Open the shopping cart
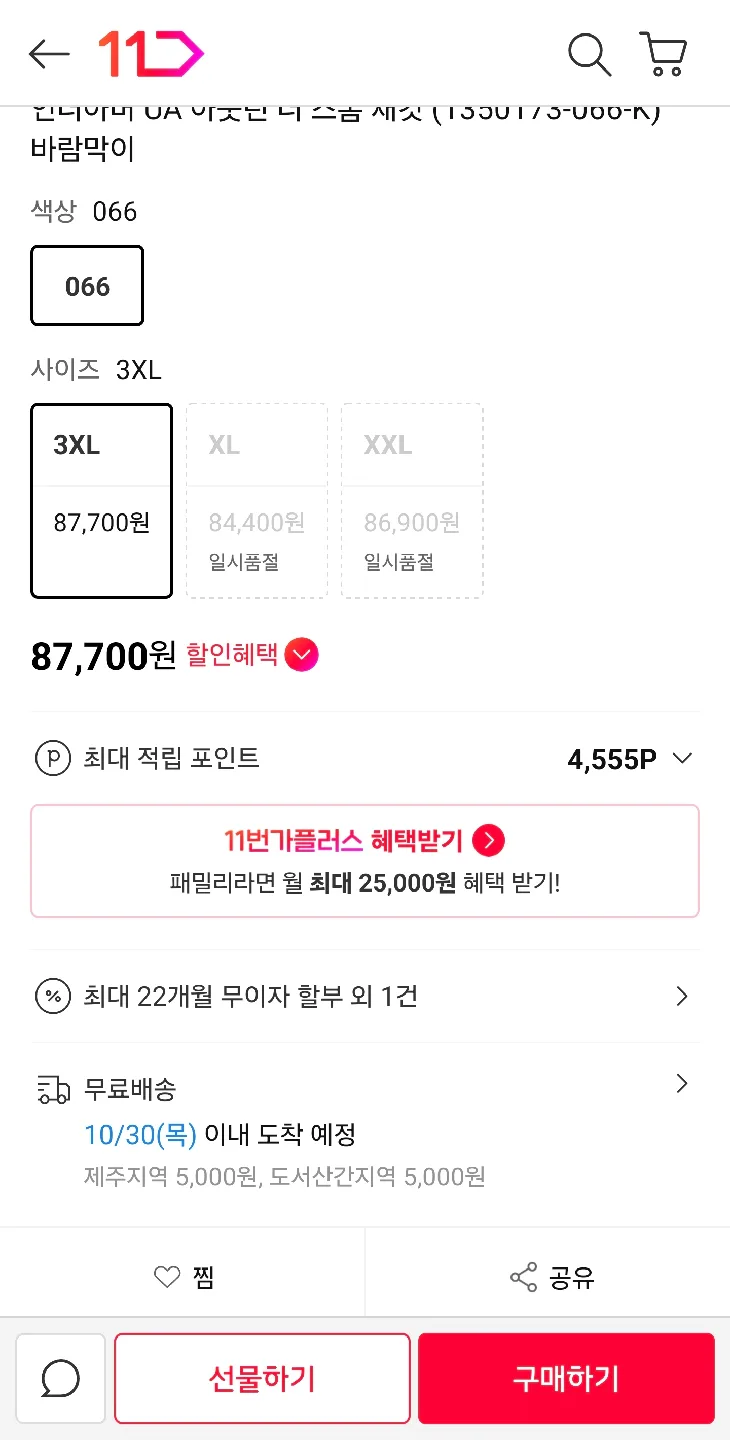The height and width of the screenshot is (1440, 730). (663, 54)
